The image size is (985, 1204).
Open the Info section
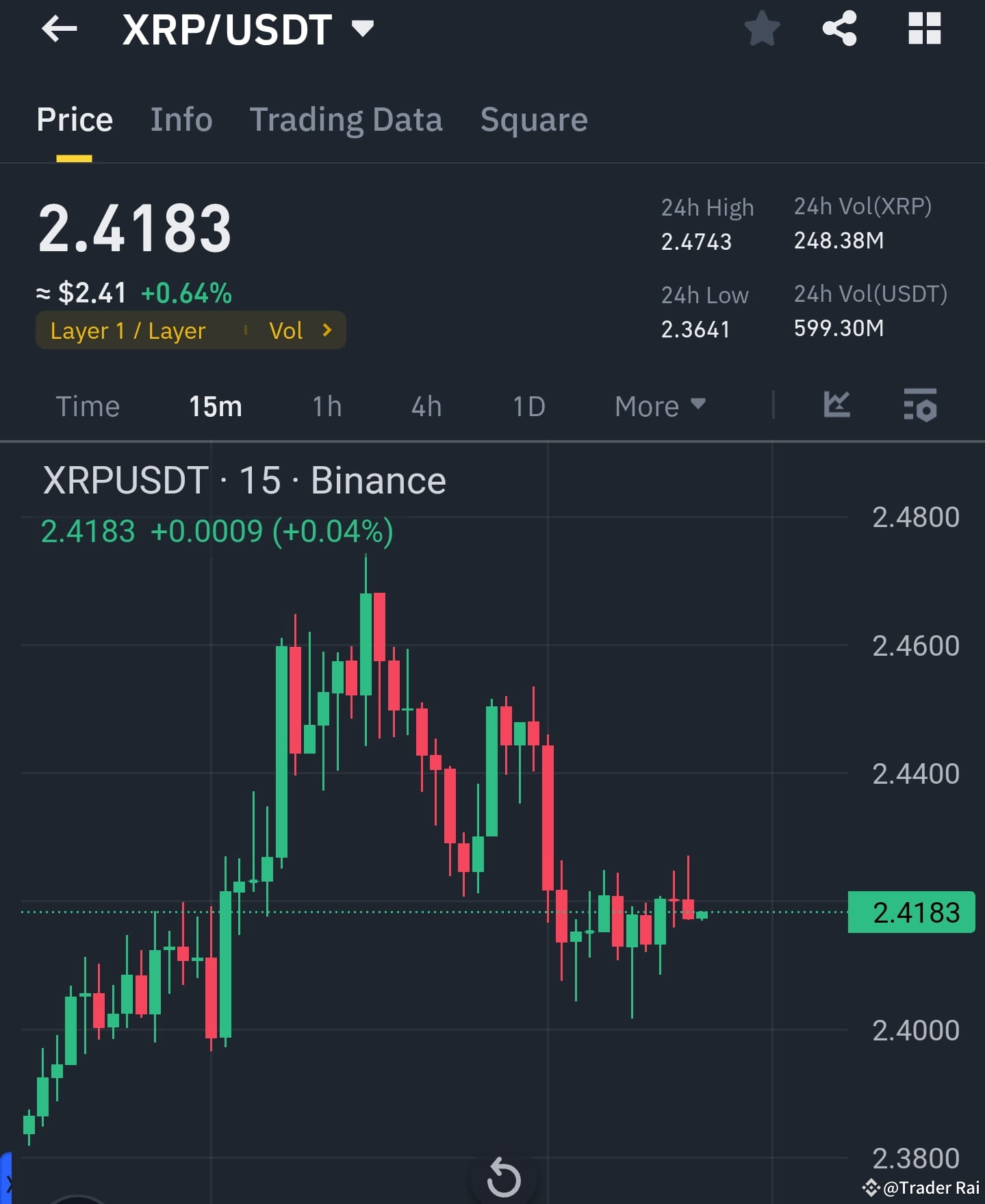tap(181, 119)
